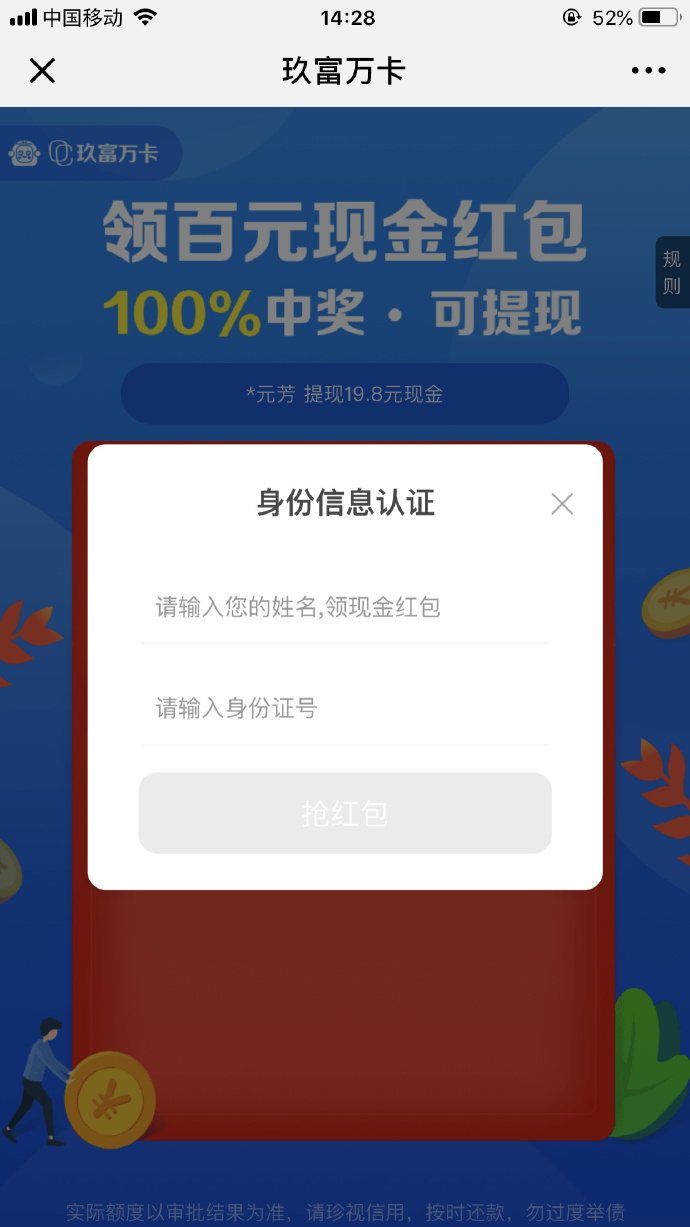The width and height of the screenshot is (690, 1227).
Task: Focus the 请输入身份证号 field
Action: pos(345,709)
